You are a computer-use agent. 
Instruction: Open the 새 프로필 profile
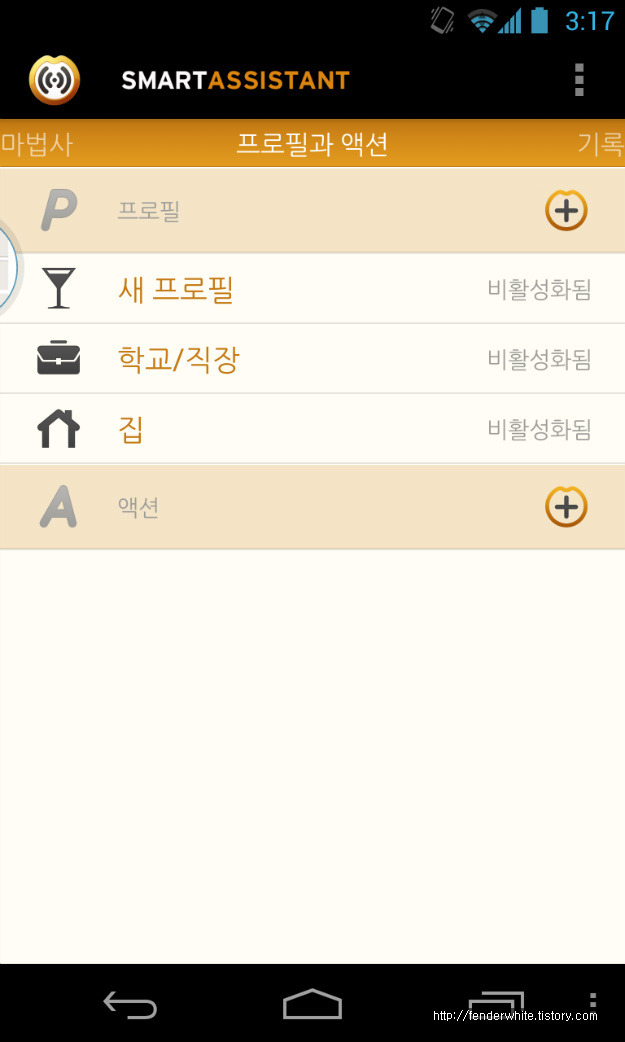(x=312, y=289)
